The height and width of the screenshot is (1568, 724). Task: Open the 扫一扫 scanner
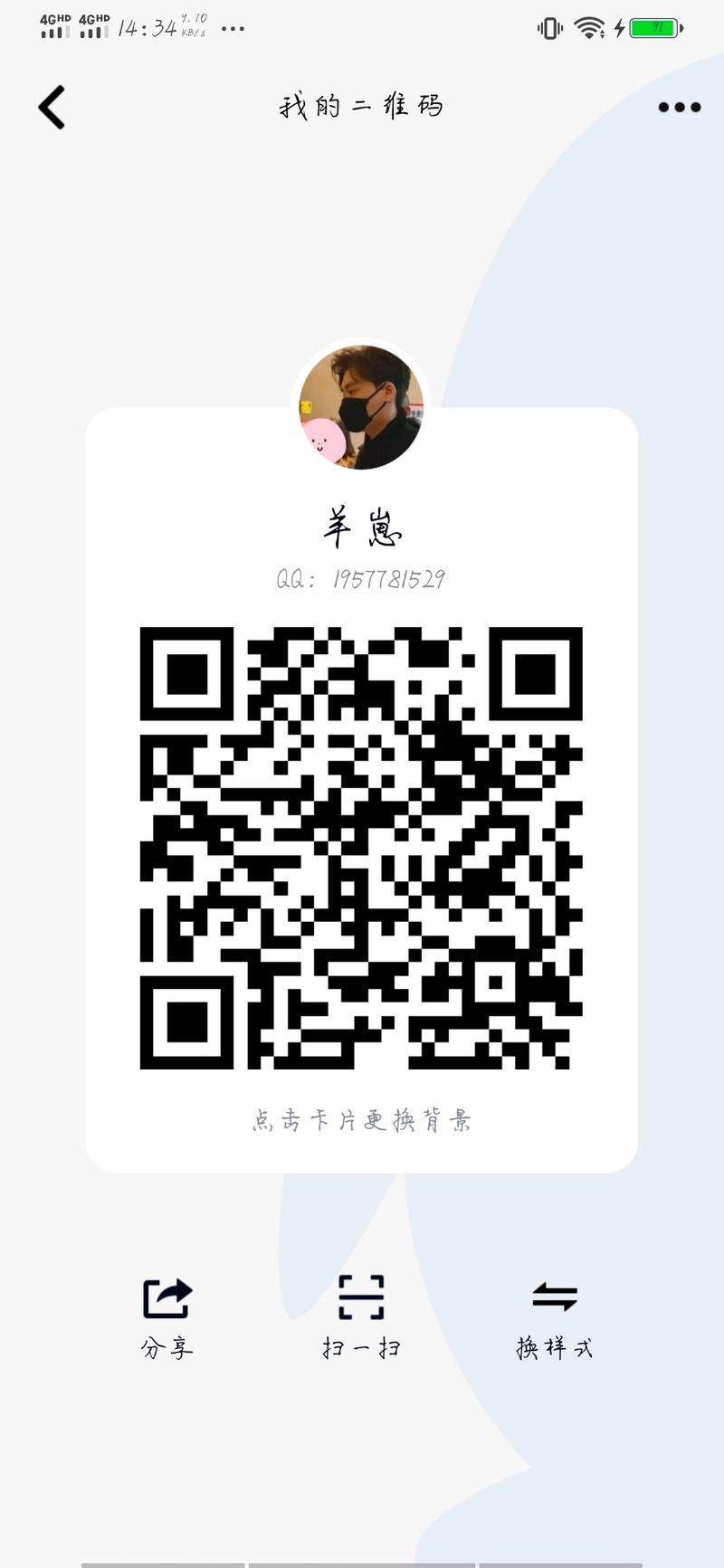pos(361,1316)
